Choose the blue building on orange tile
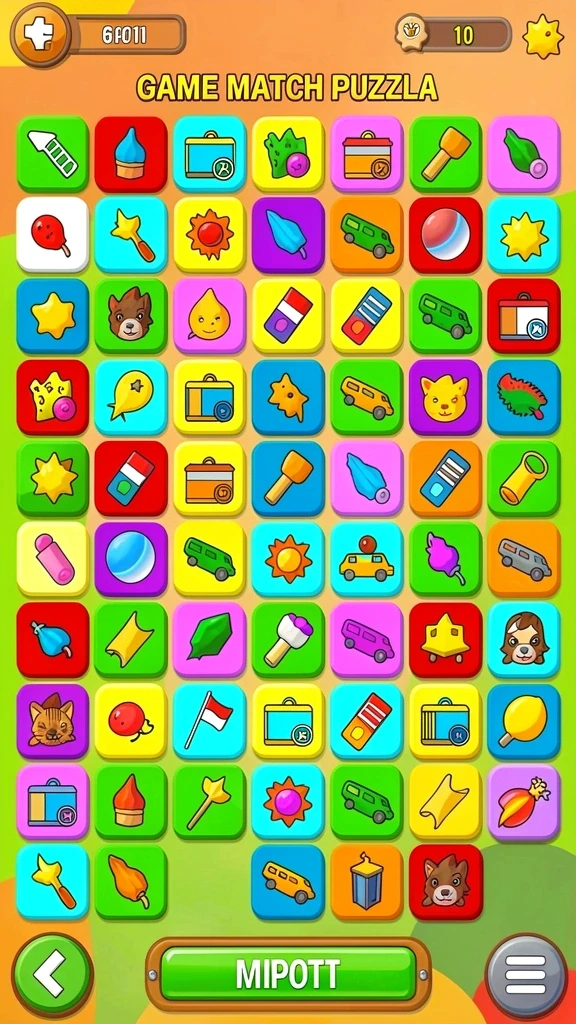The image size is (576, 1024). point(366,882)
